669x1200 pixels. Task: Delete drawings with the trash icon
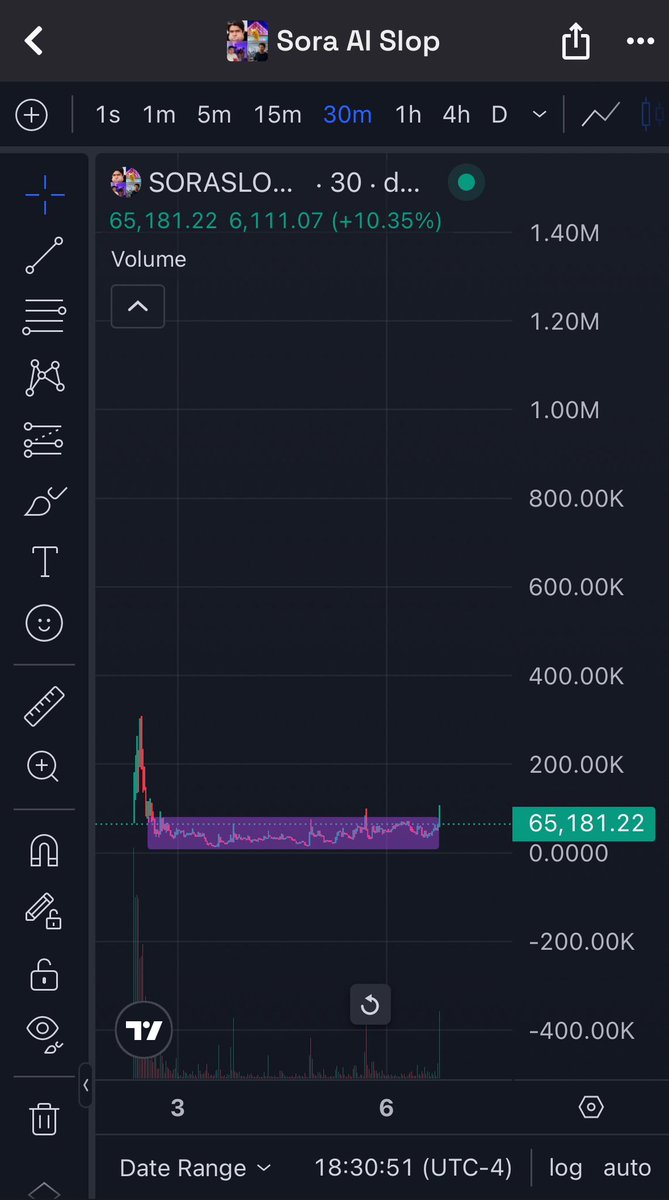[x=44, y=1118]
